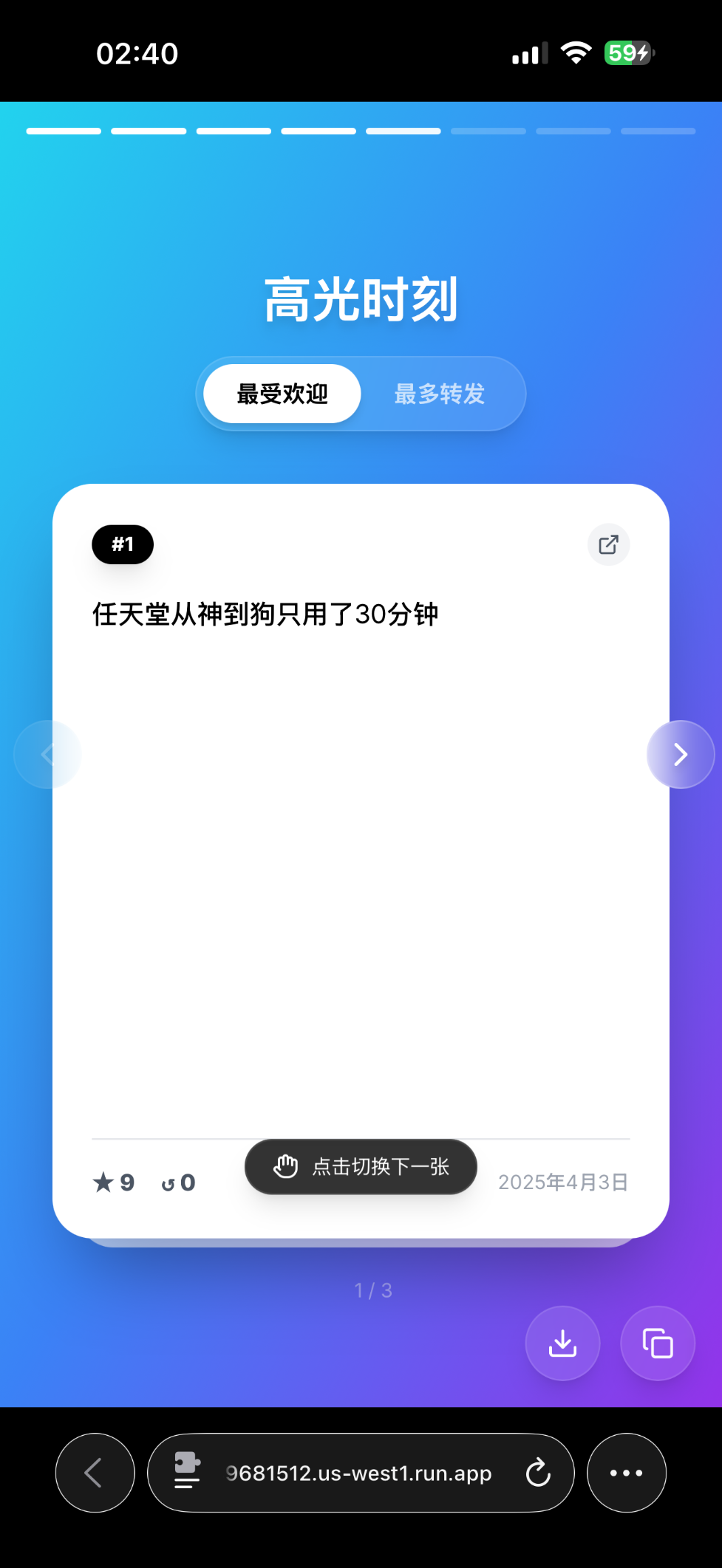Screen dimensions: 722x1568
Task: Open the browser's more options menu
Action: pos(626,1473)
